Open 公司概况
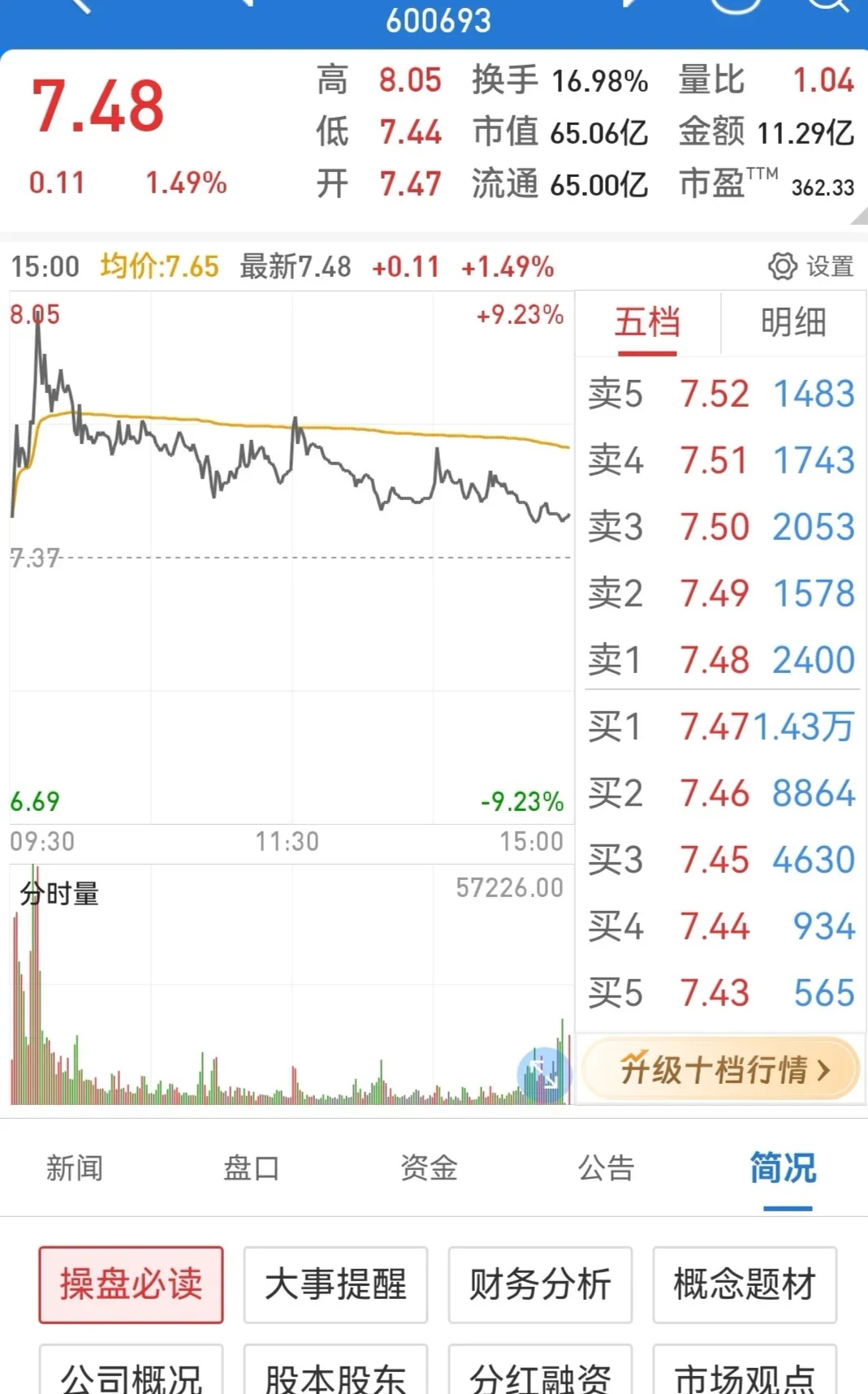 coord(131,1375)
